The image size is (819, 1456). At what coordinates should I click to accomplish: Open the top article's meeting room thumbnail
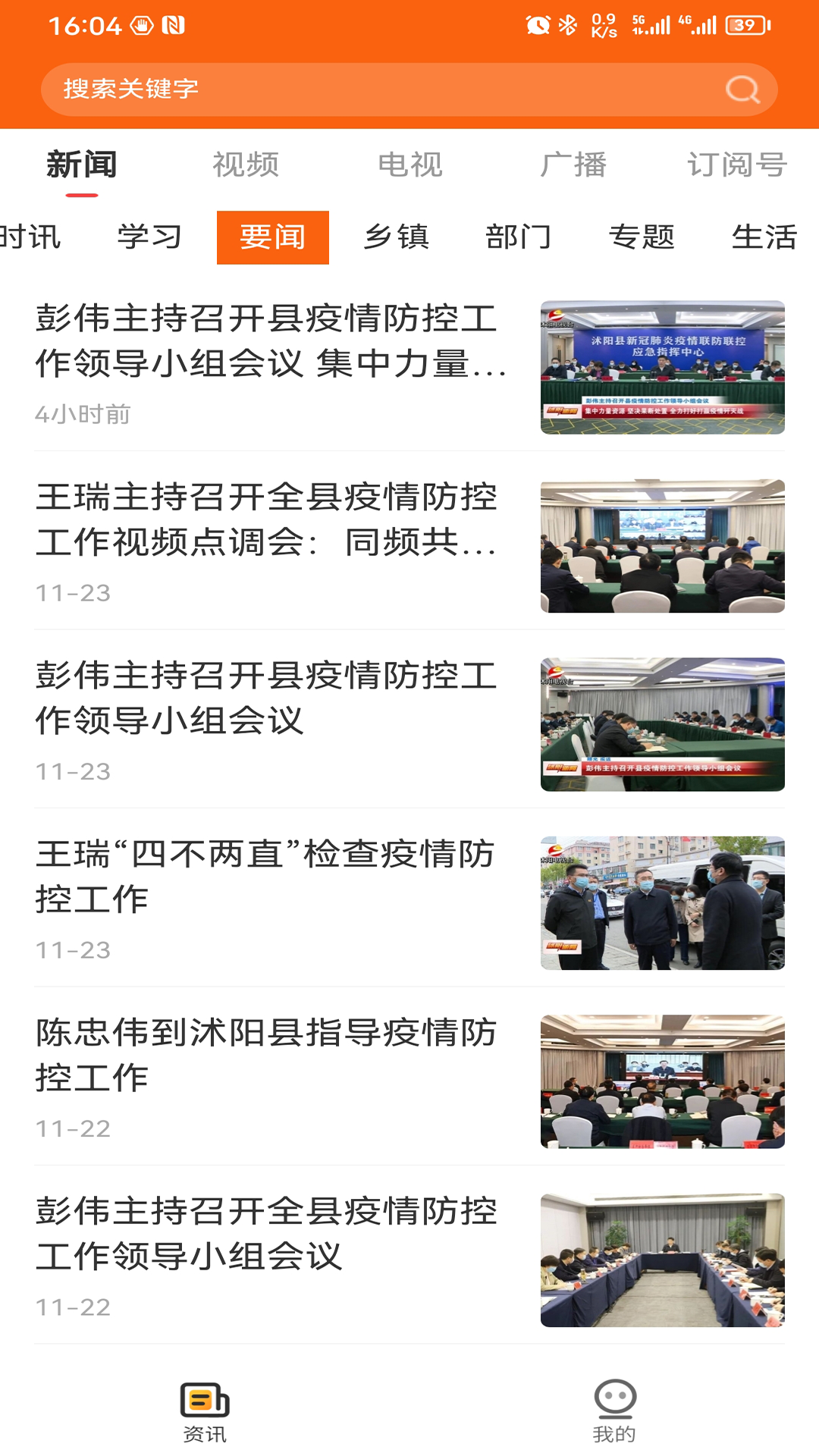(x=662, y=369)
